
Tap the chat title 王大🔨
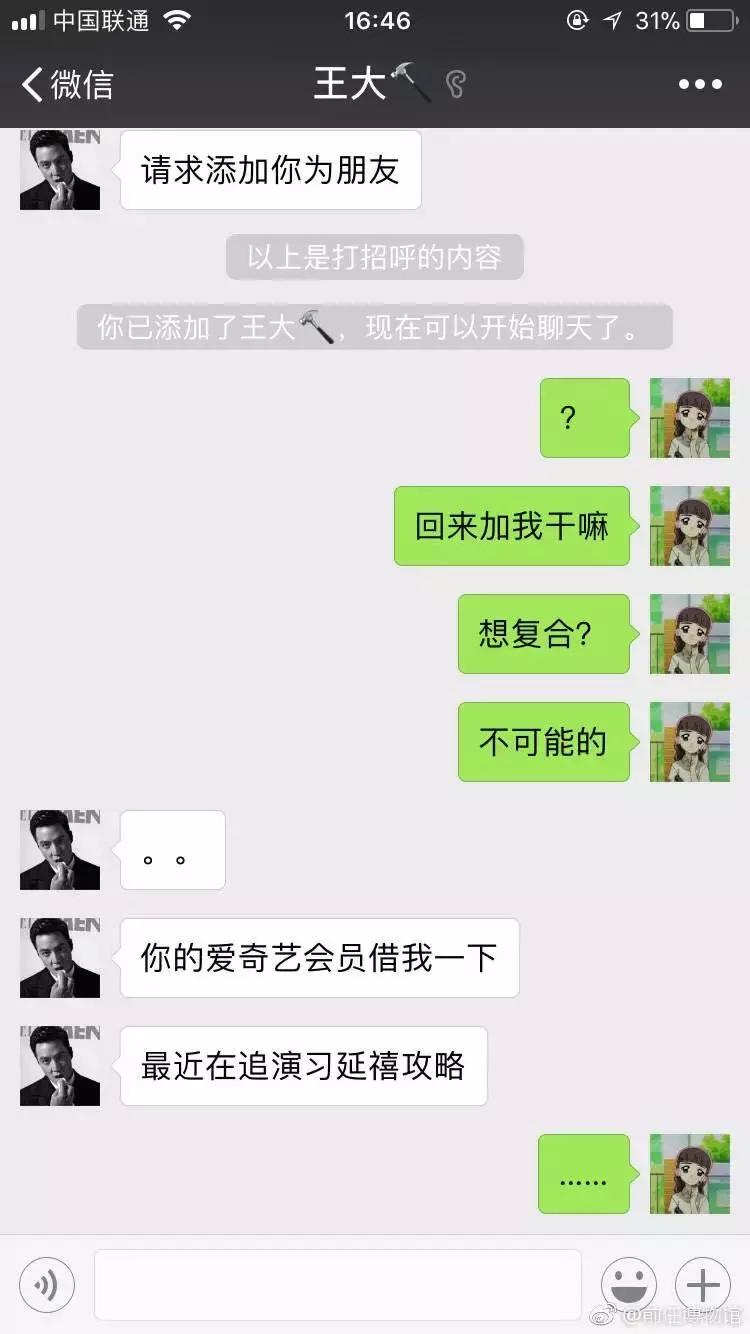click(375, 84)
